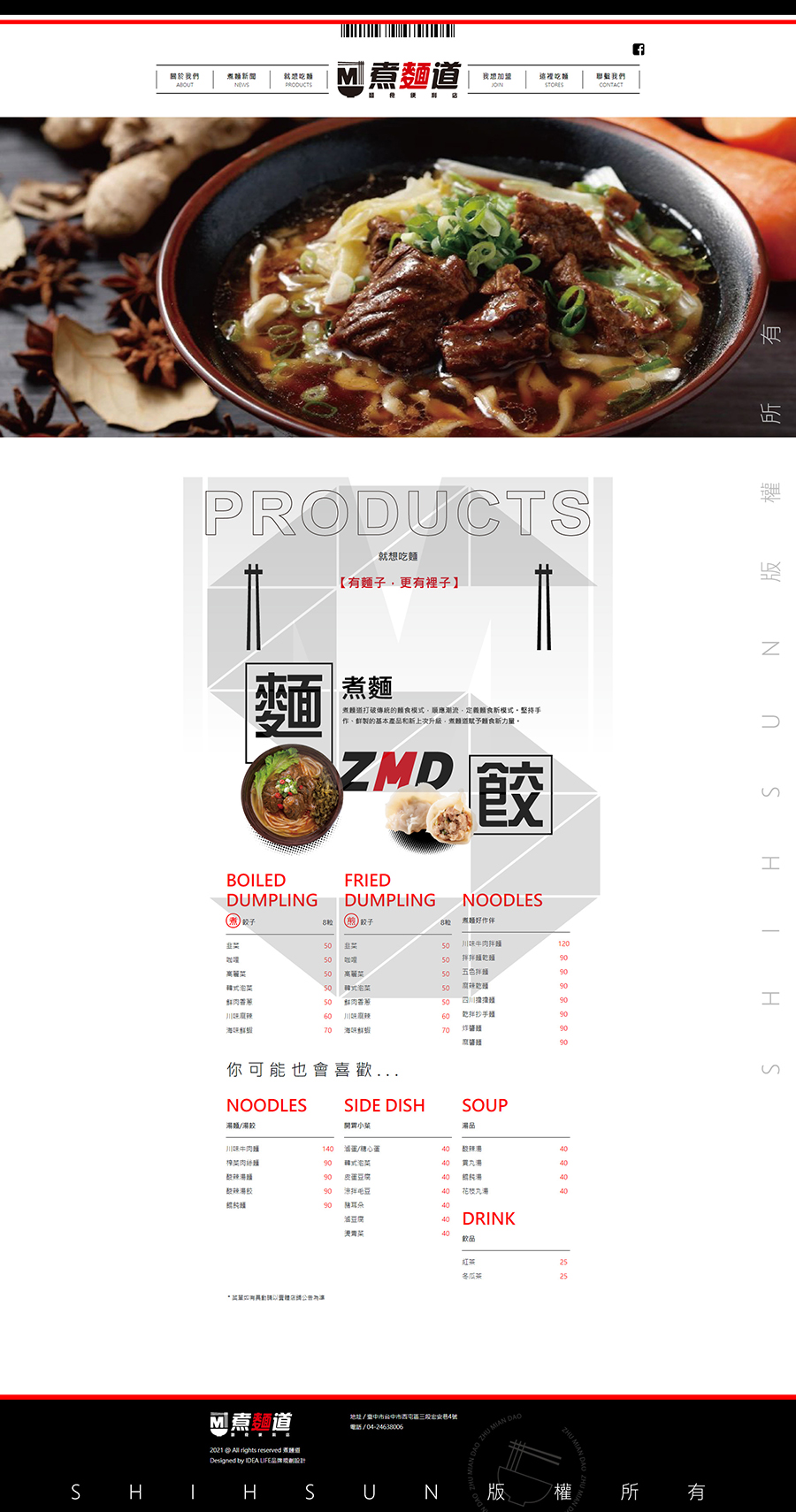Screen dimensions: 796x1512
Task: Switch to the Products page
Action: click(x=298, y=80)
